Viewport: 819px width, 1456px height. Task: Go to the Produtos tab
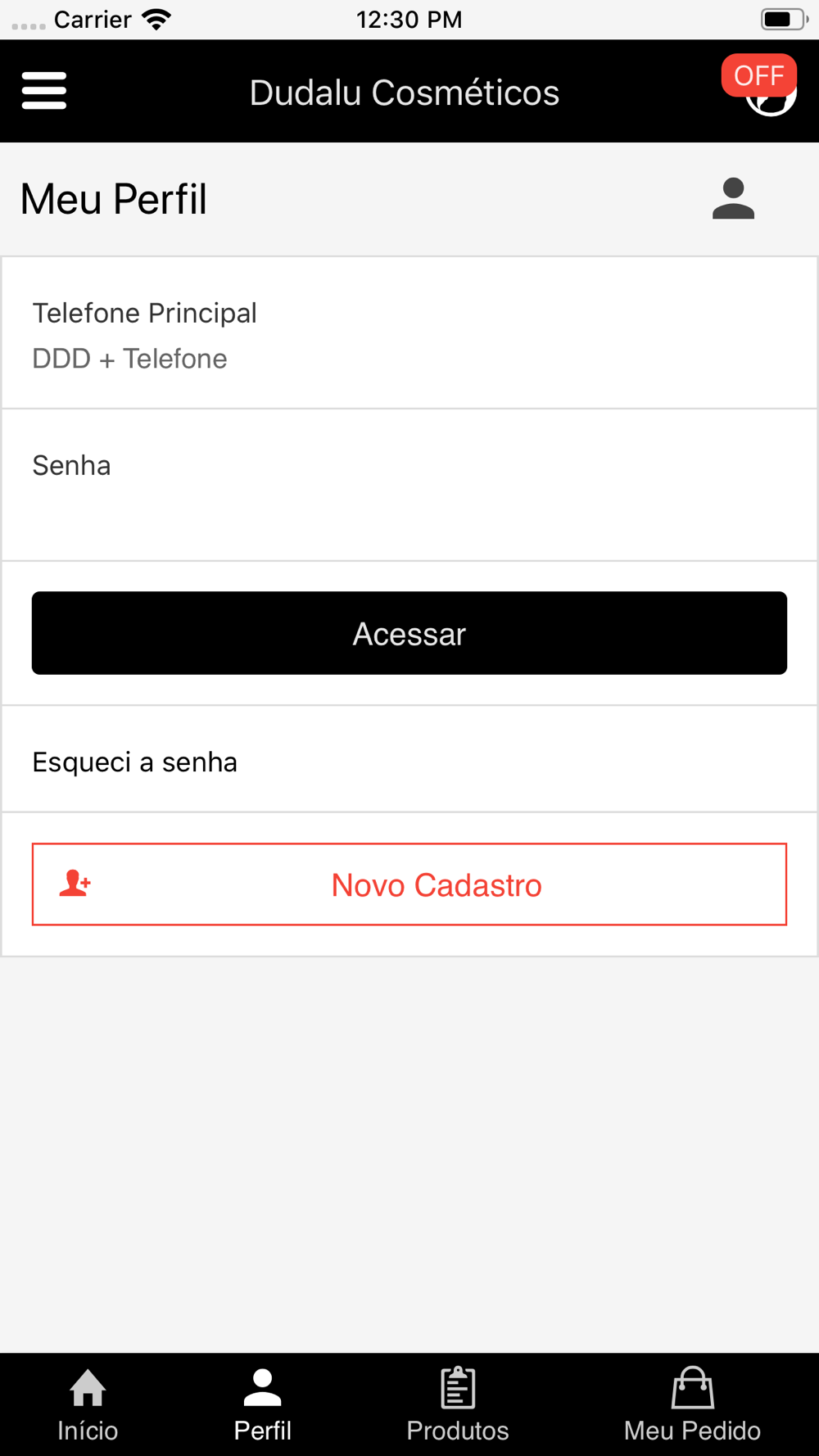pyautogui.click(x=458, y=1405)
